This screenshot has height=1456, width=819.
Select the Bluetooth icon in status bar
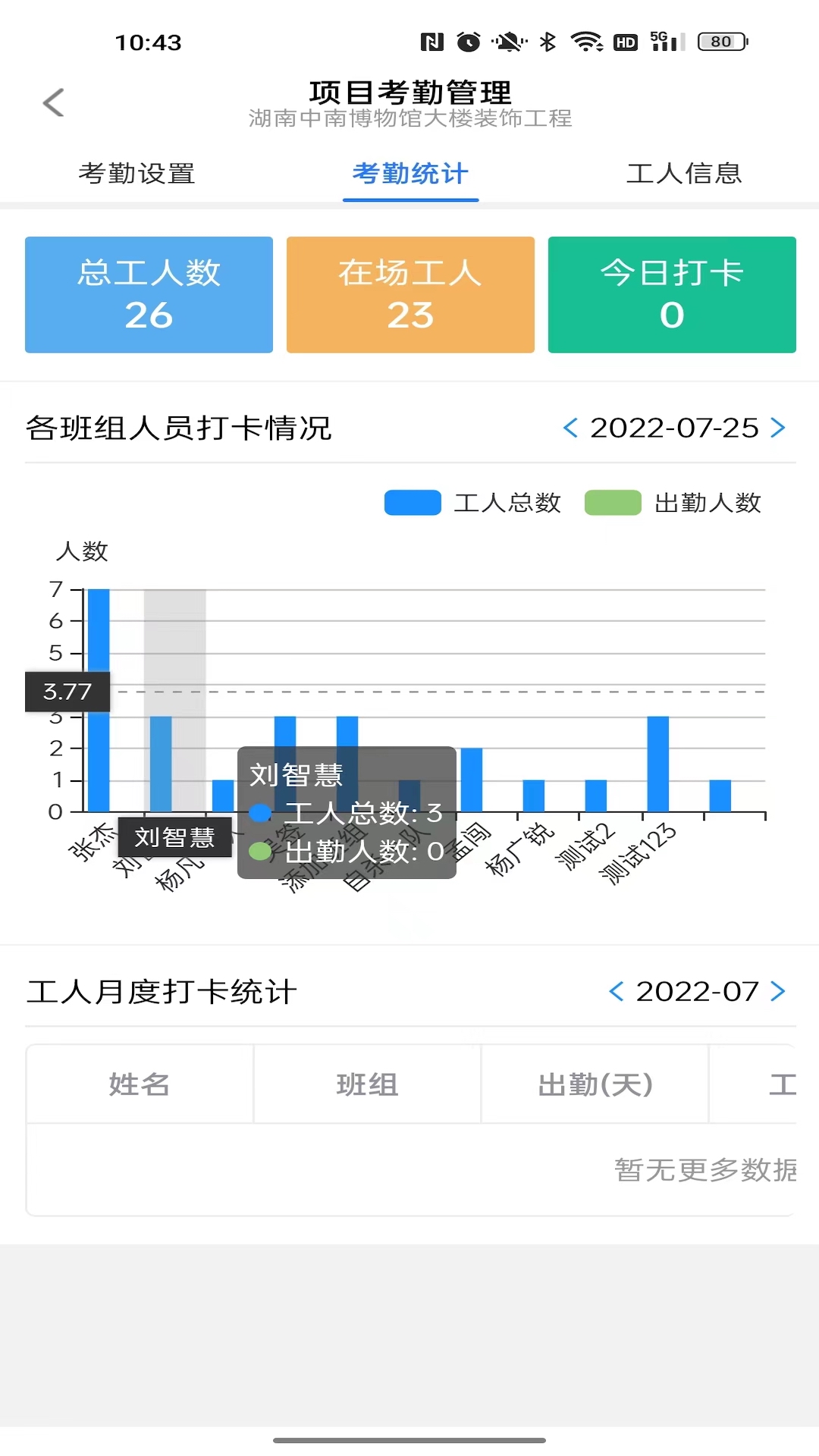coord(547,42)
